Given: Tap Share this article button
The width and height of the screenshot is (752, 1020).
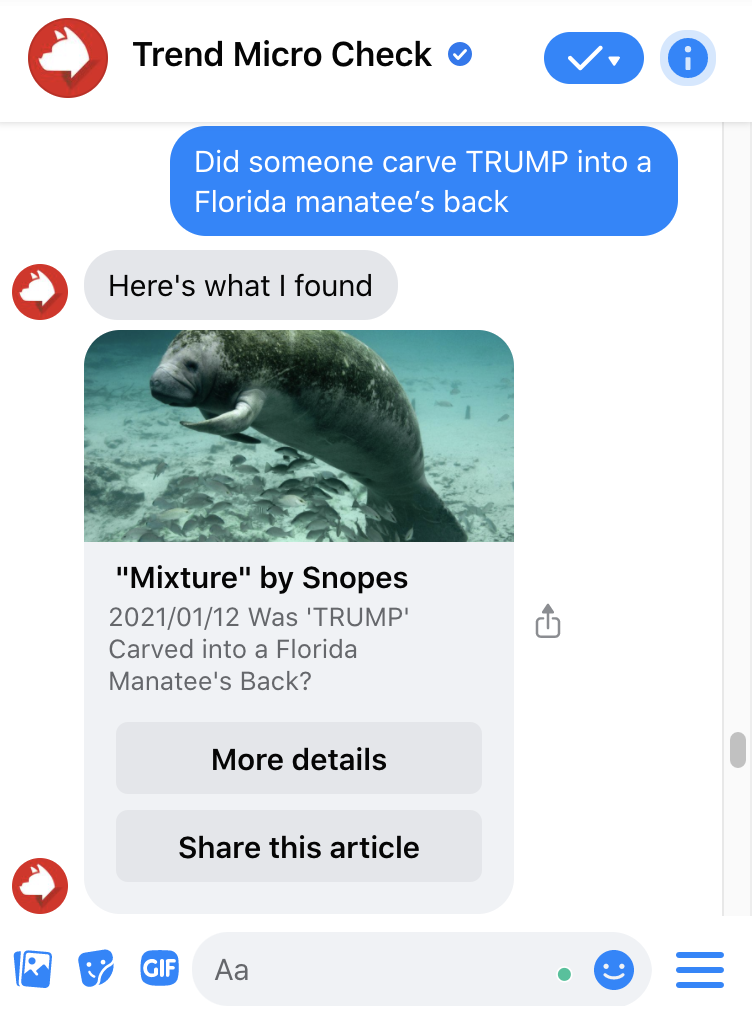Looking at the screenshot, I should [298, 847].
